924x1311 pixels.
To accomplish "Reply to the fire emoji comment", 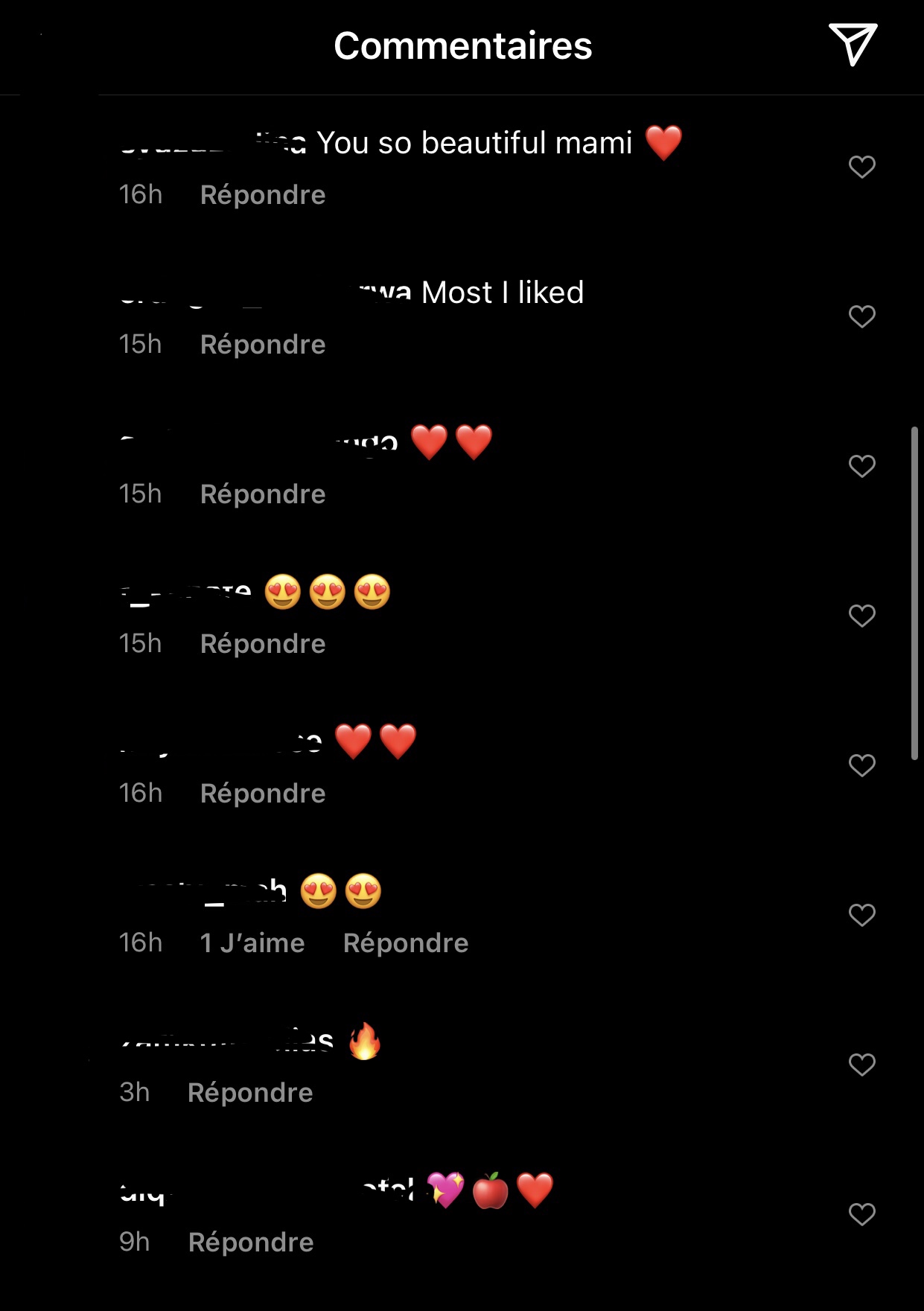I will pos(250,1093).
